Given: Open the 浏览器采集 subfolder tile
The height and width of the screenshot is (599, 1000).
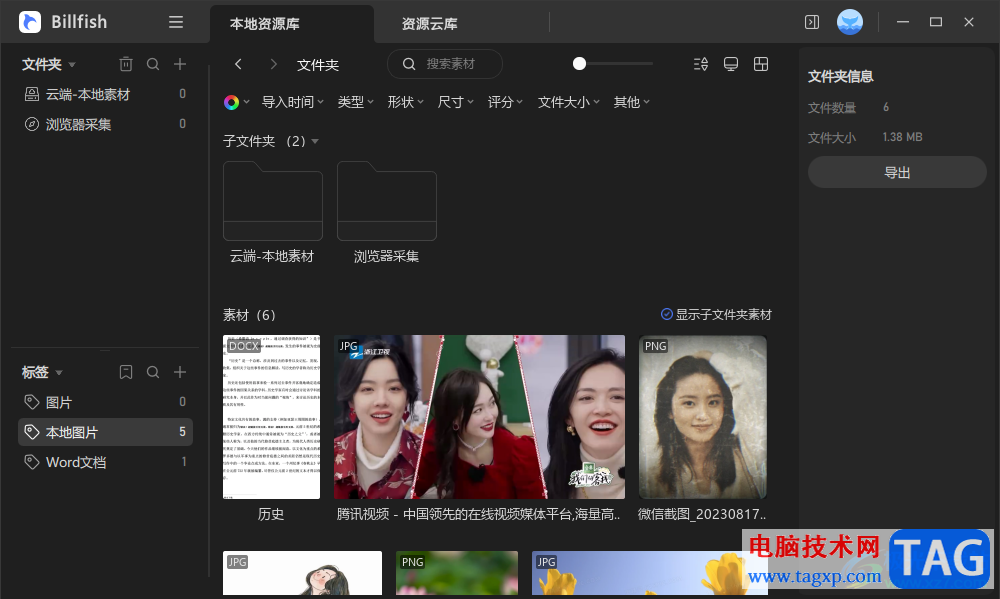Looking at the screenshot, I should [x=386, y=201].
